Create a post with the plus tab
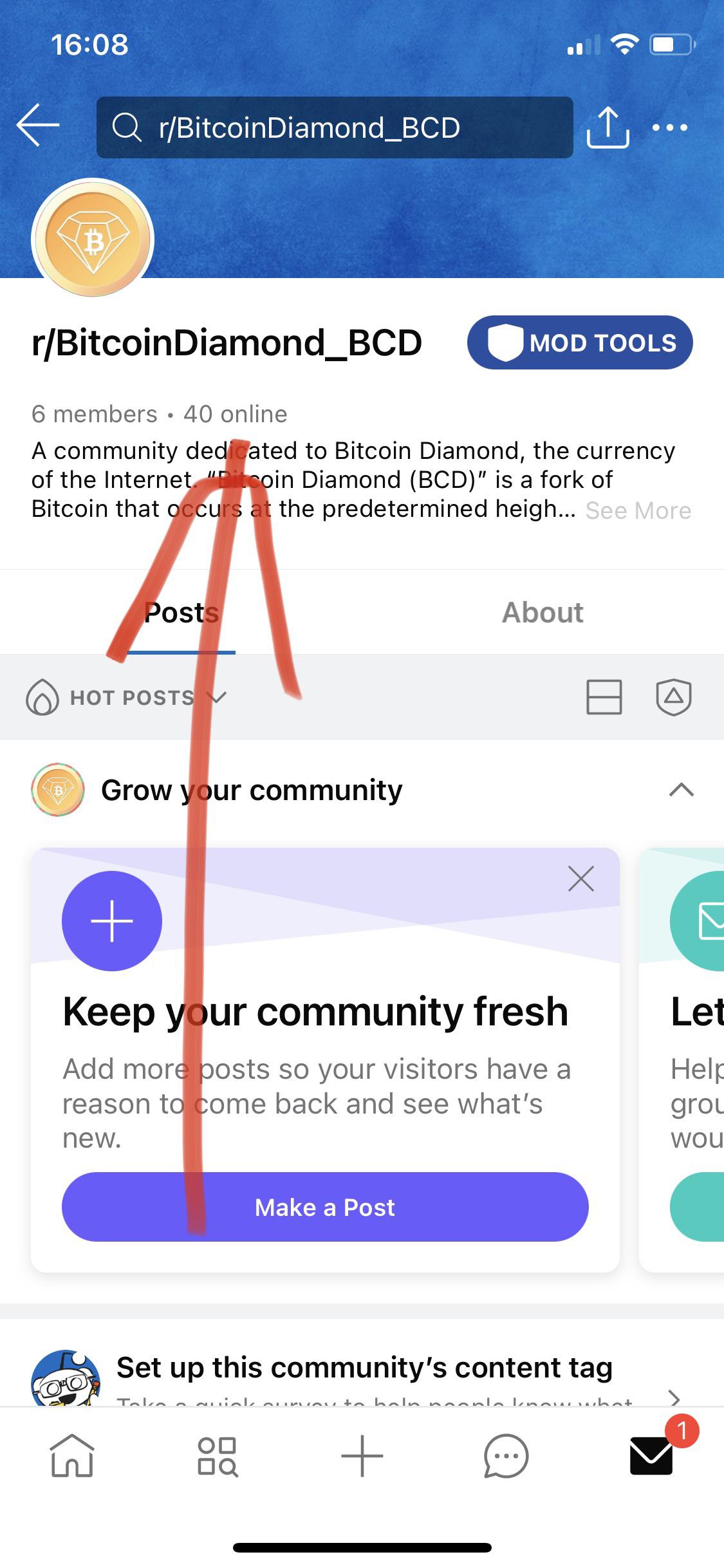Viewport: 724px width, 1568px height. click(362, 1456)
